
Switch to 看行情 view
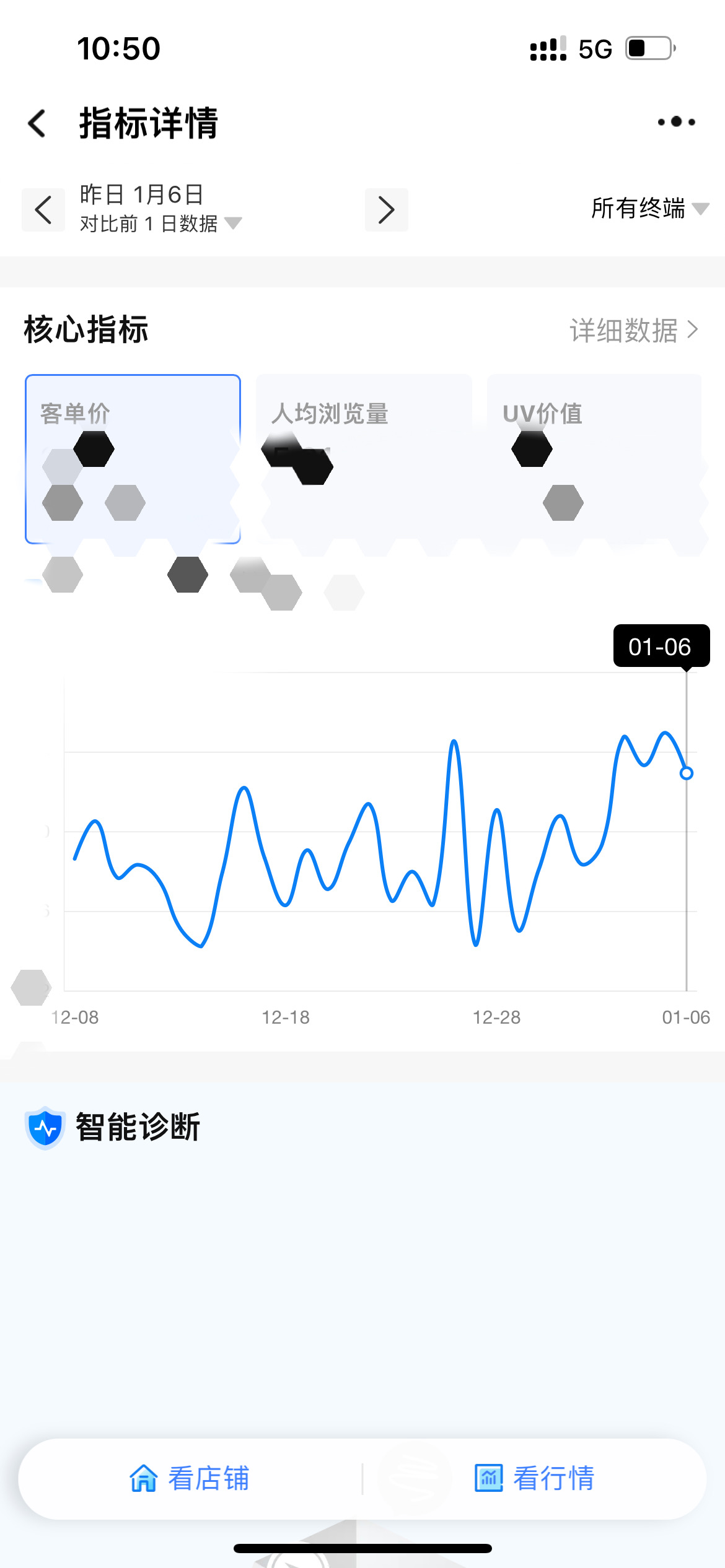click(534, 1478)
